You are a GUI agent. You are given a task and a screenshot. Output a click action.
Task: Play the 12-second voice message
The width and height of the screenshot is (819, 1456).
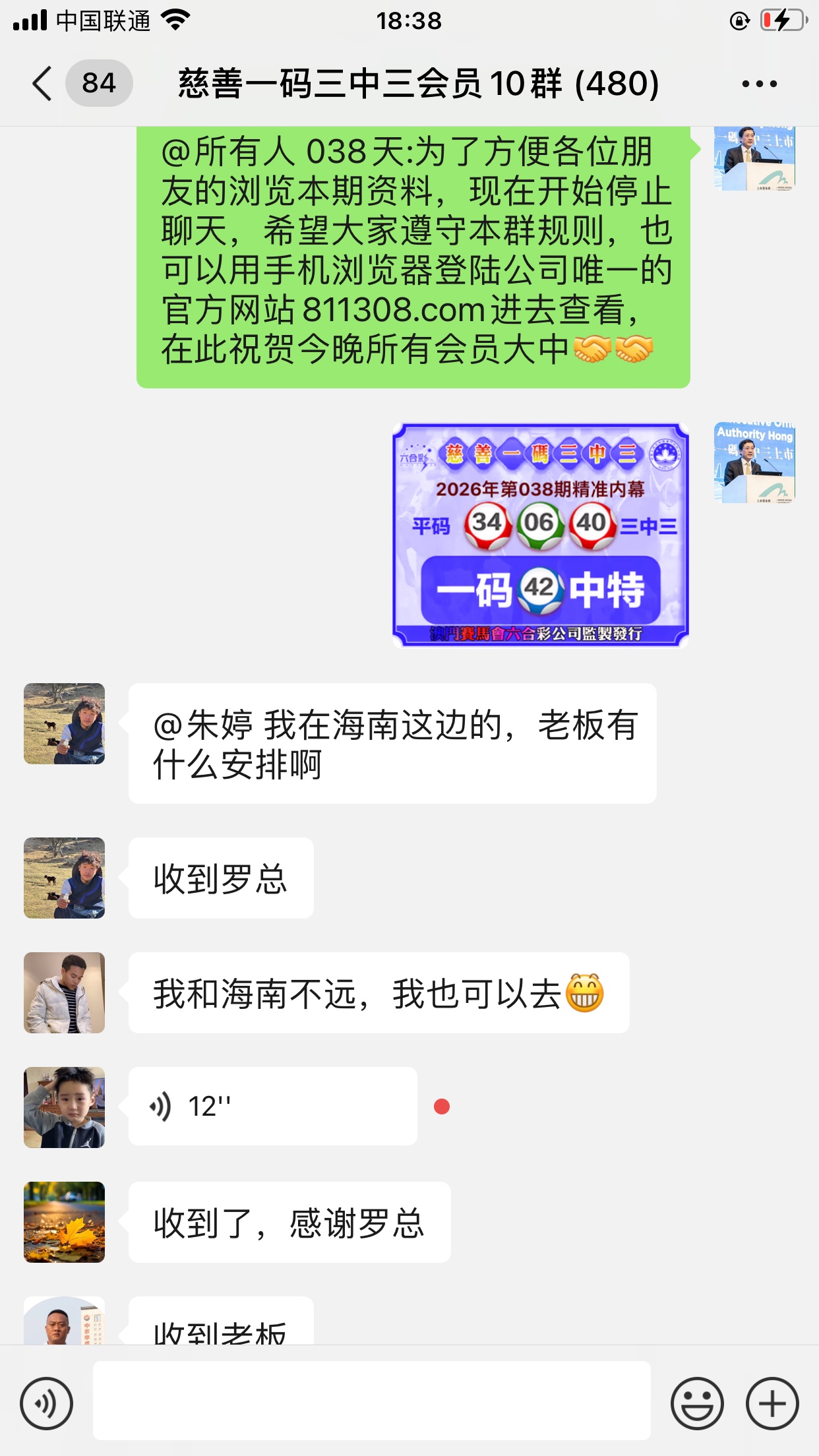click(x=272, y=1106)
